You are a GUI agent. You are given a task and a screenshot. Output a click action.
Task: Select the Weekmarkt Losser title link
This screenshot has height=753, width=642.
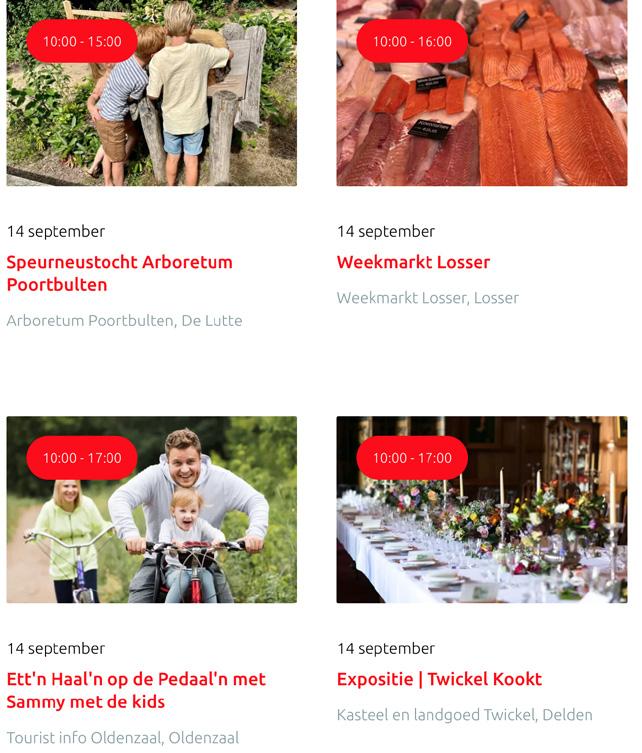(413, 262)
